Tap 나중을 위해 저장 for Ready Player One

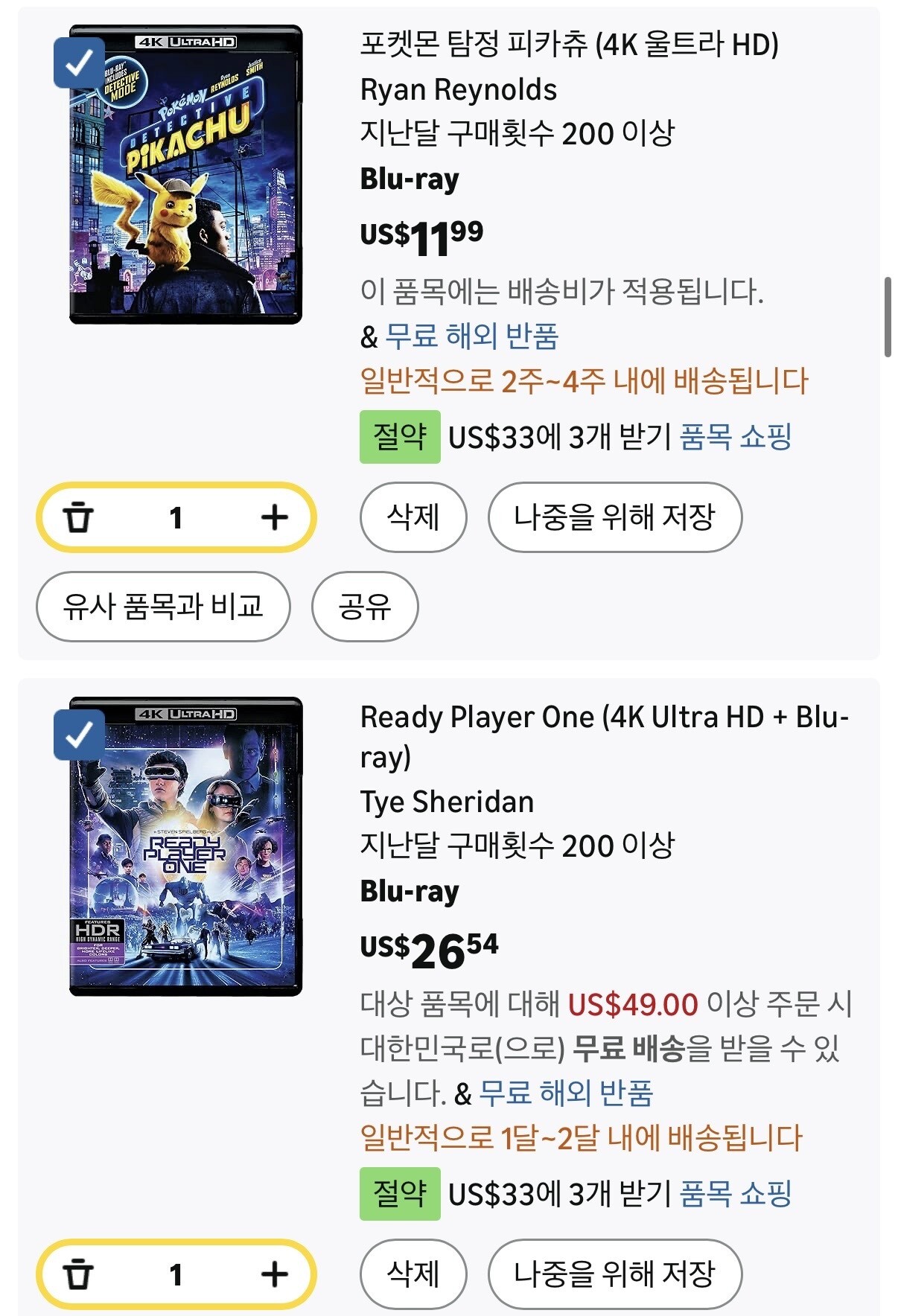coord(614,1274)
